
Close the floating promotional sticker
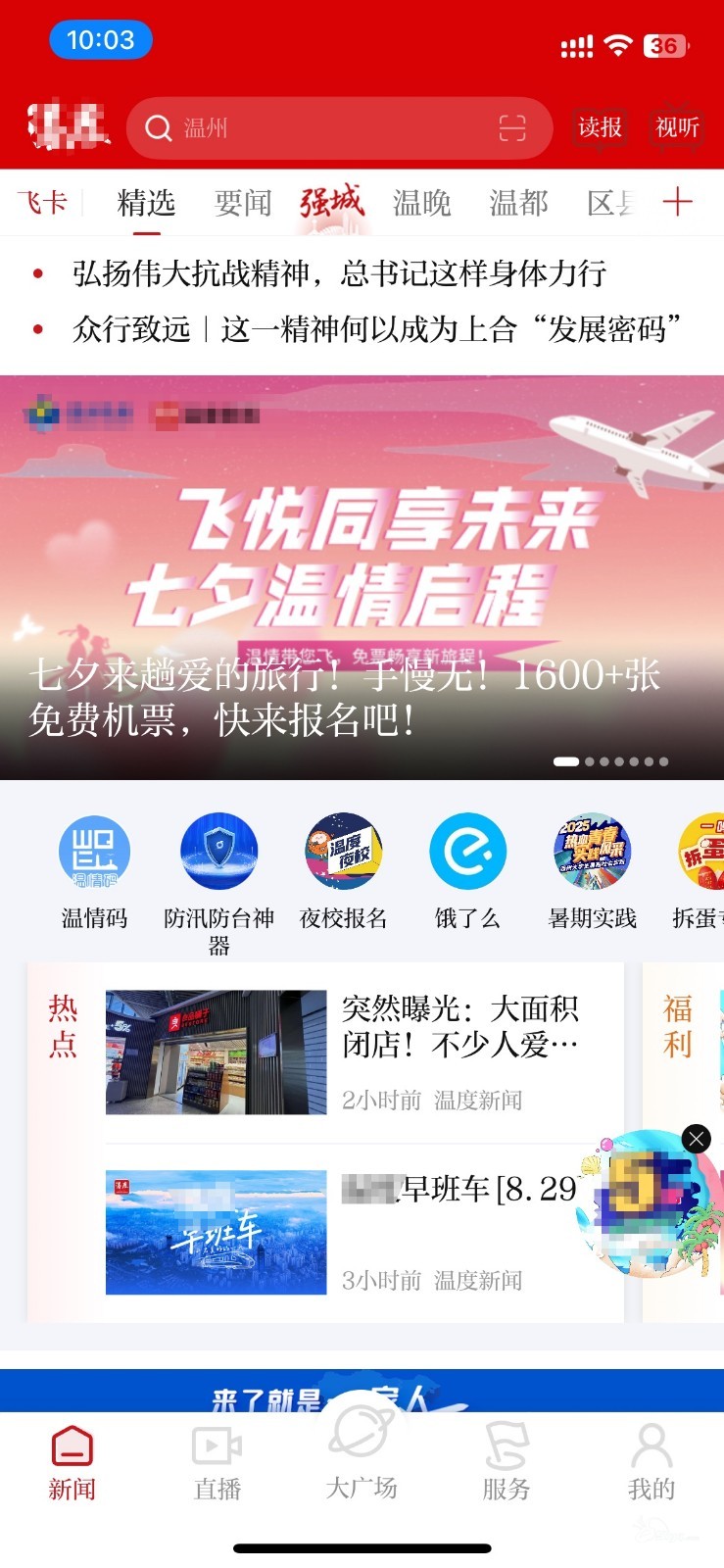pyautogui.click(x=696, y=1138)
